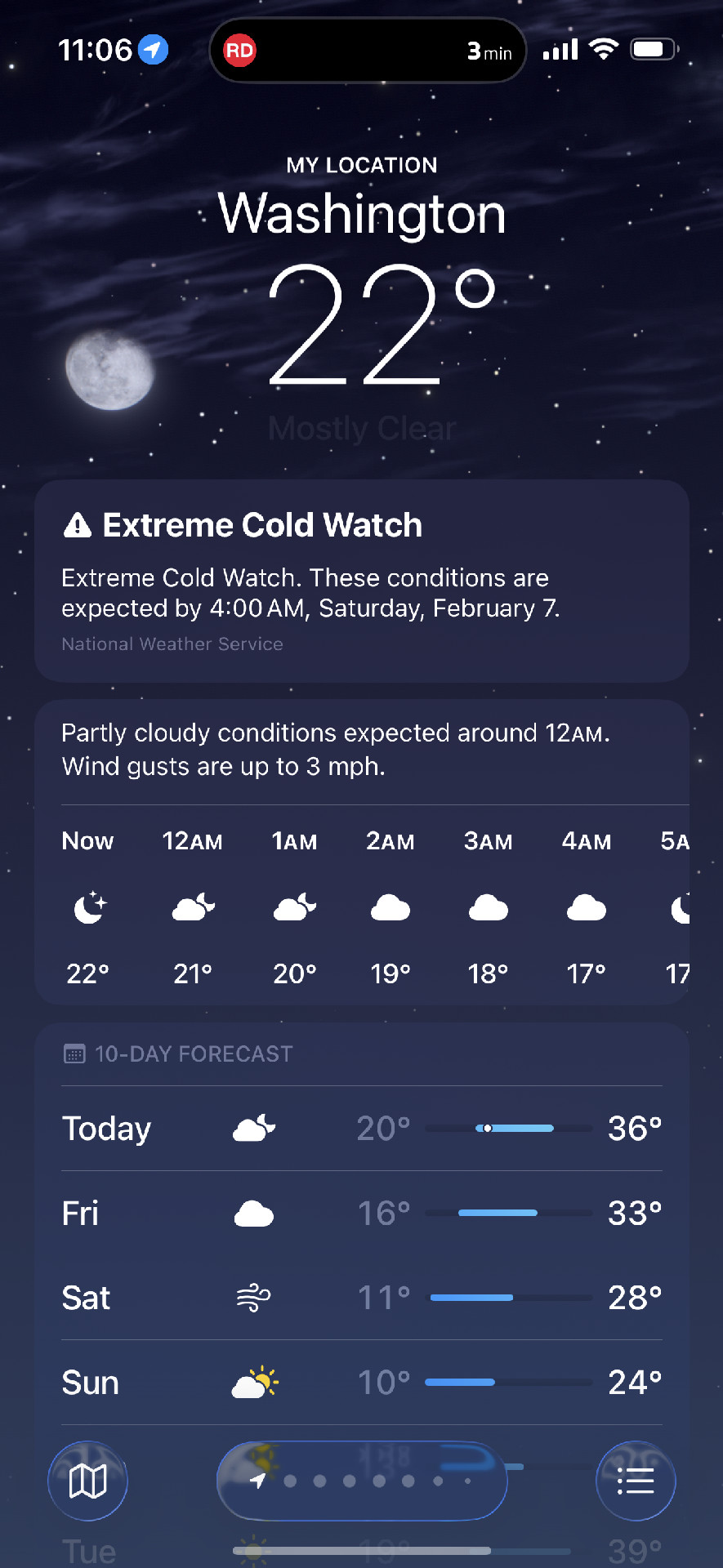View Sat forecast details
The width and height of the screenshot is (723, 1568).
tap(361, 1298)
